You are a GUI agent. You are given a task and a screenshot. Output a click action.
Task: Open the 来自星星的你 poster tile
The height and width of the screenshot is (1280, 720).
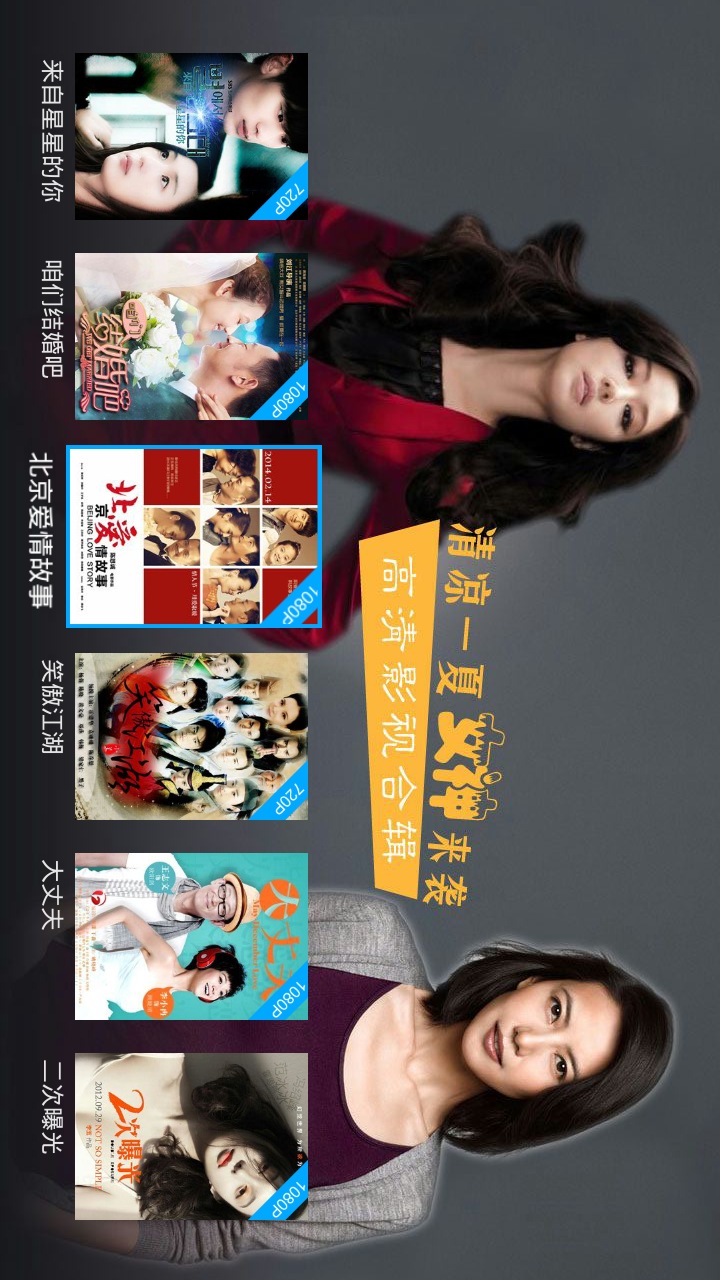[191, 136]
